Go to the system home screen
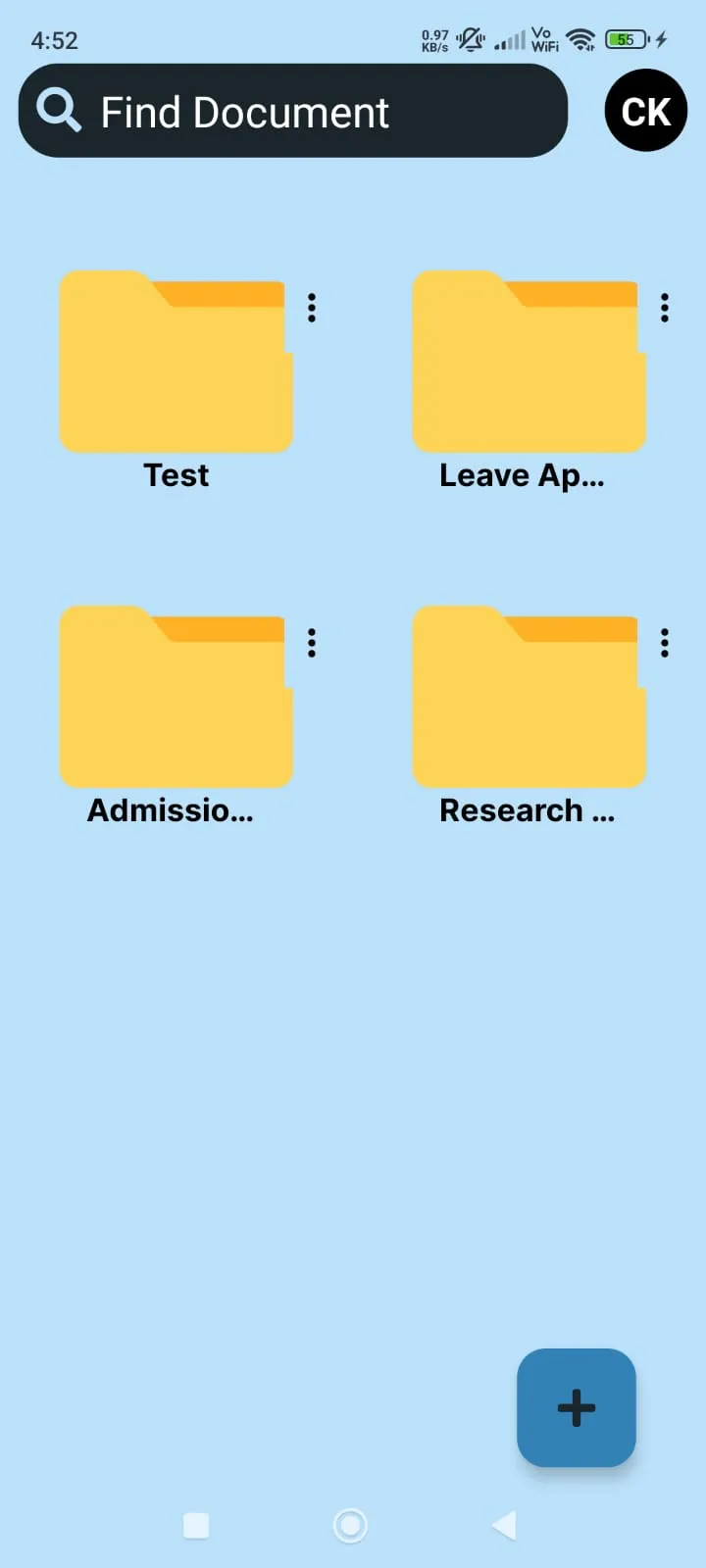The height and width of the screenshot is (1568, 706). coord(350,1525)
